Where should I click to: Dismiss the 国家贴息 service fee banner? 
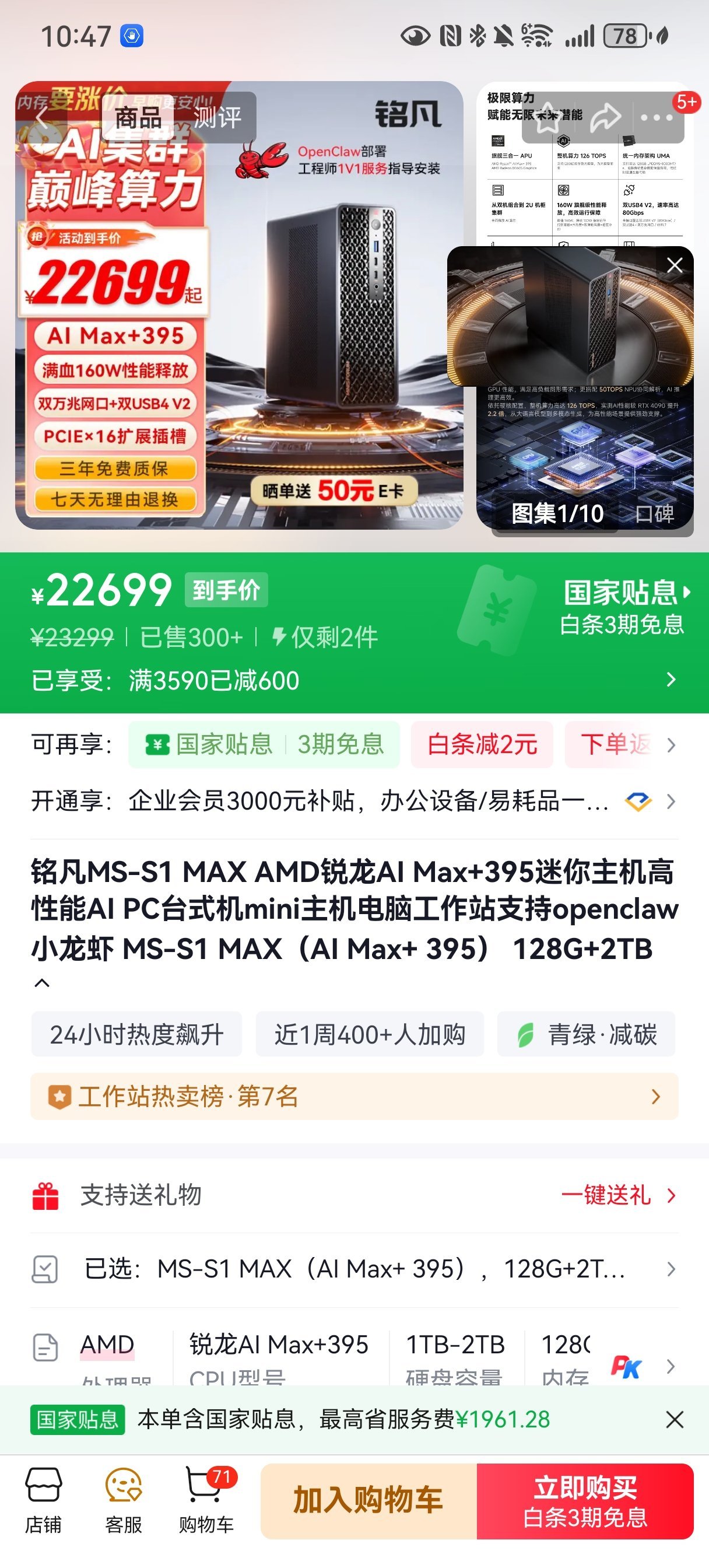[x=675, y=1420]
